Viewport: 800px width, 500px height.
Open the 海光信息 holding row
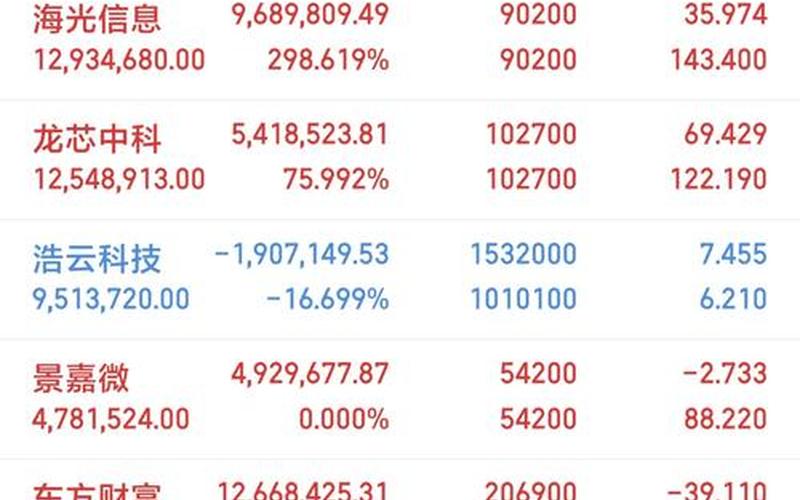point(97,18)
